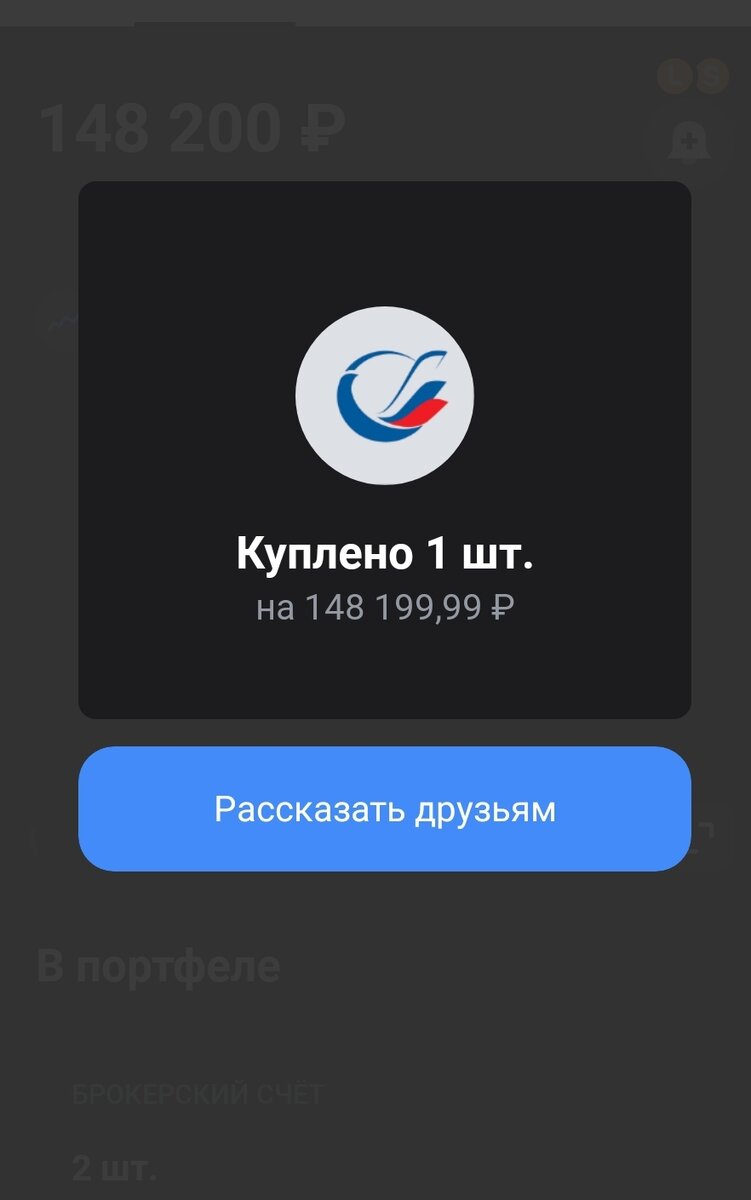Tap the "на 148 199,99 ₽" amount text
This screenshot has height=1200, width=751.
tap(385, 602)
